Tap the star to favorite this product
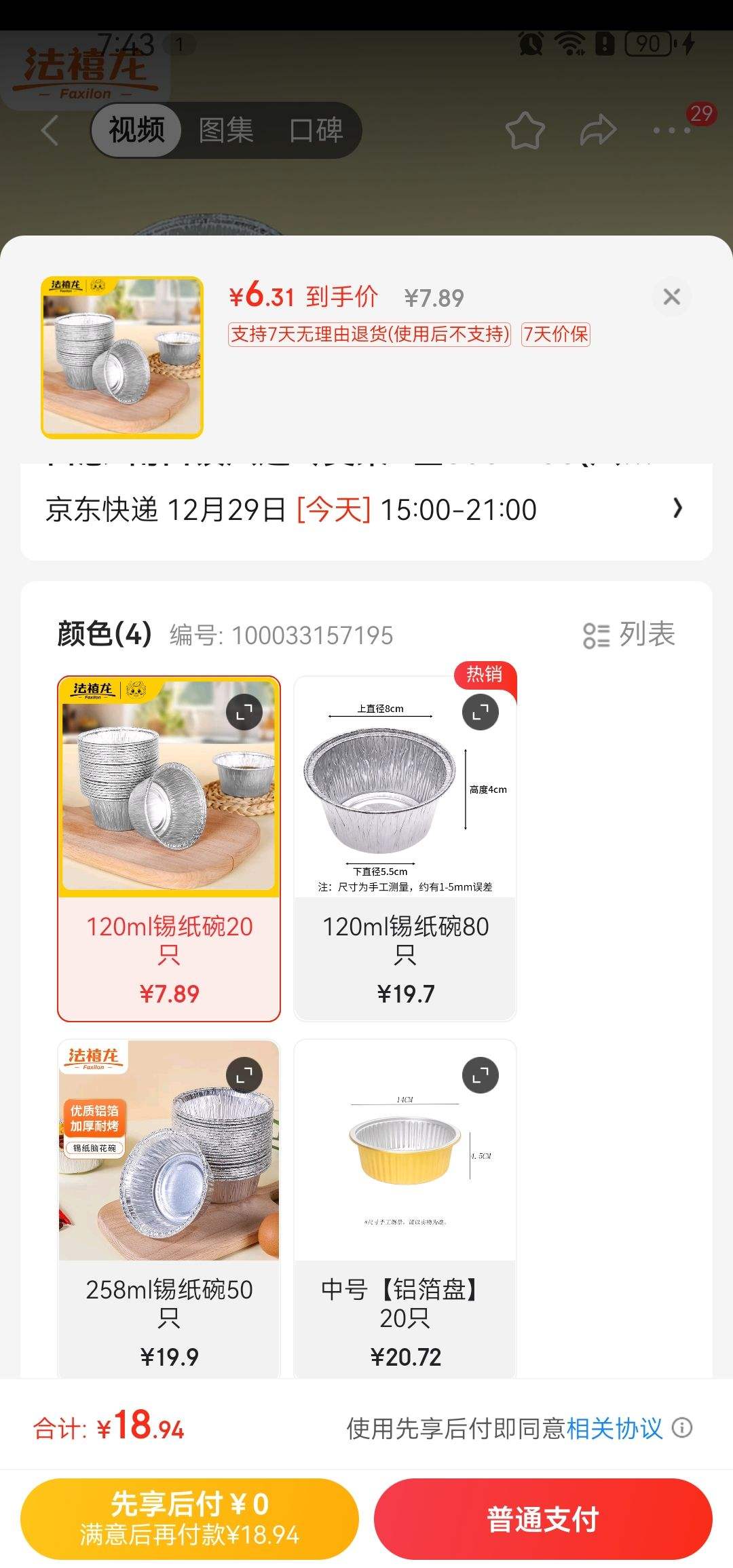The width and height of the screenshot is (733, 1568). click(526, 130)
